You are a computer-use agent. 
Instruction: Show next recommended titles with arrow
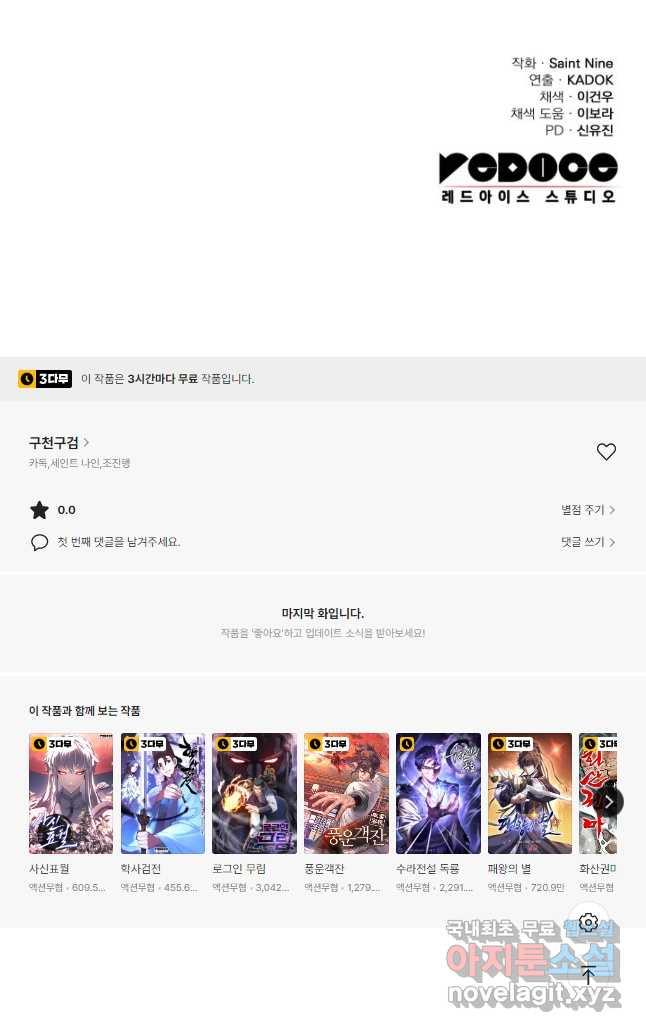tap(610, 801)
